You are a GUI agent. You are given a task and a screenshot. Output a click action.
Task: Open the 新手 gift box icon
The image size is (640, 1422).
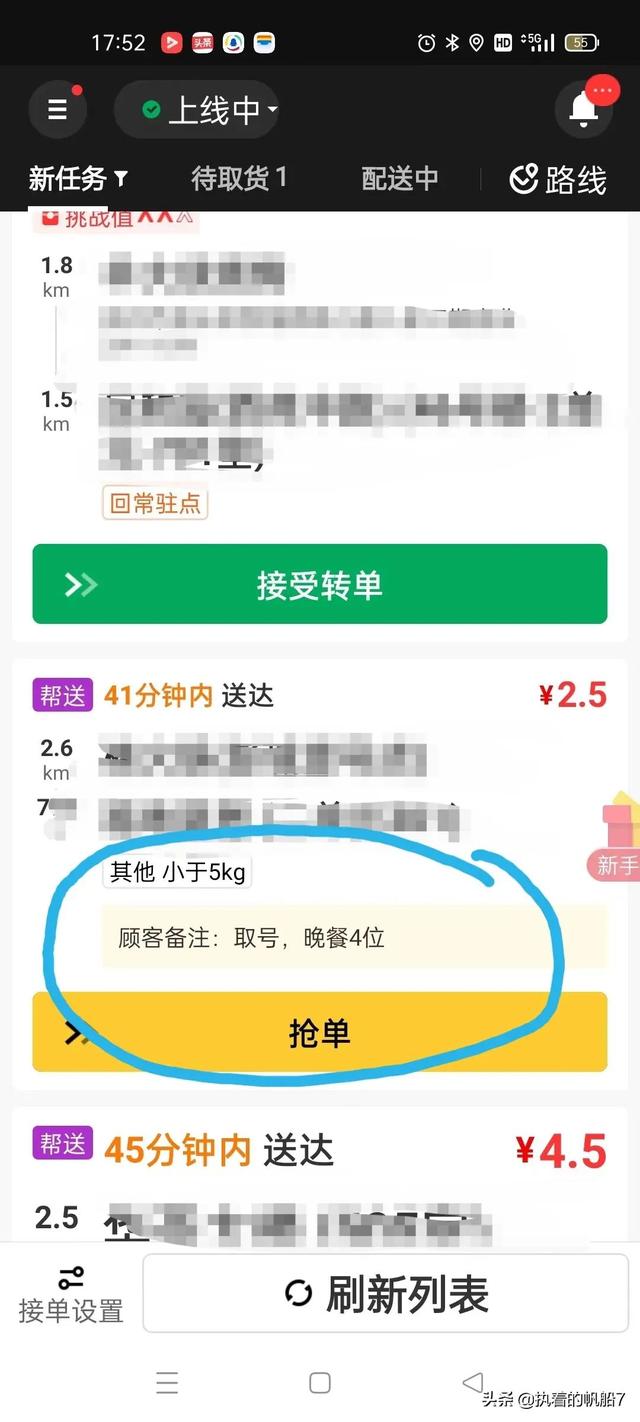tap(620, 836)
